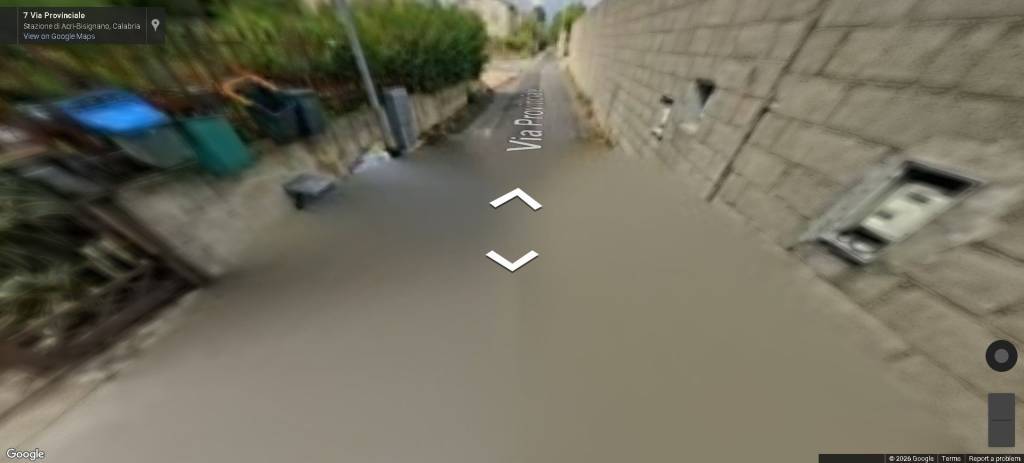Open Report a problem
The height and width of the screenshot is (463, 1024).
tap(994, 458)
